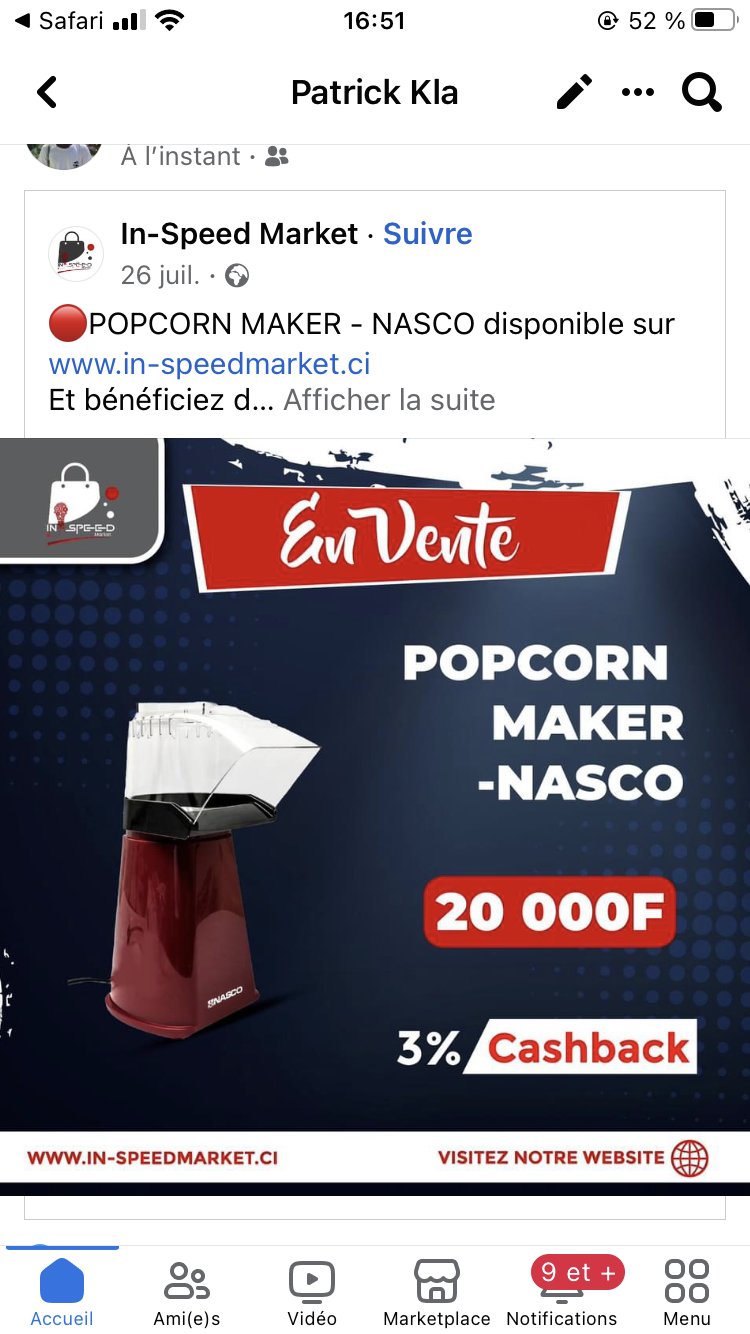Tap the pencil edit icon
This screenshot has width=750, height=1334.
pos(574,93)
